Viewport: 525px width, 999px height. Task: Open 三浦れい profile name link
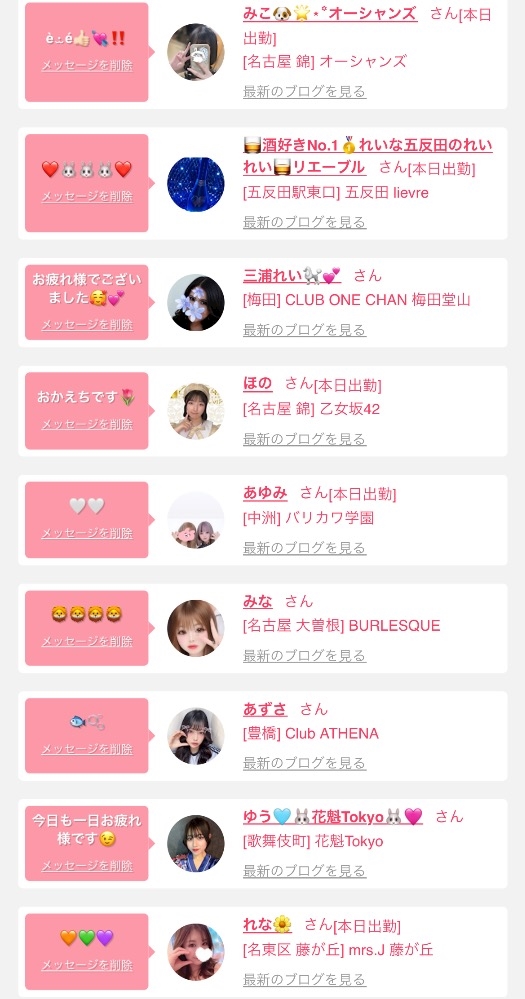292,276
